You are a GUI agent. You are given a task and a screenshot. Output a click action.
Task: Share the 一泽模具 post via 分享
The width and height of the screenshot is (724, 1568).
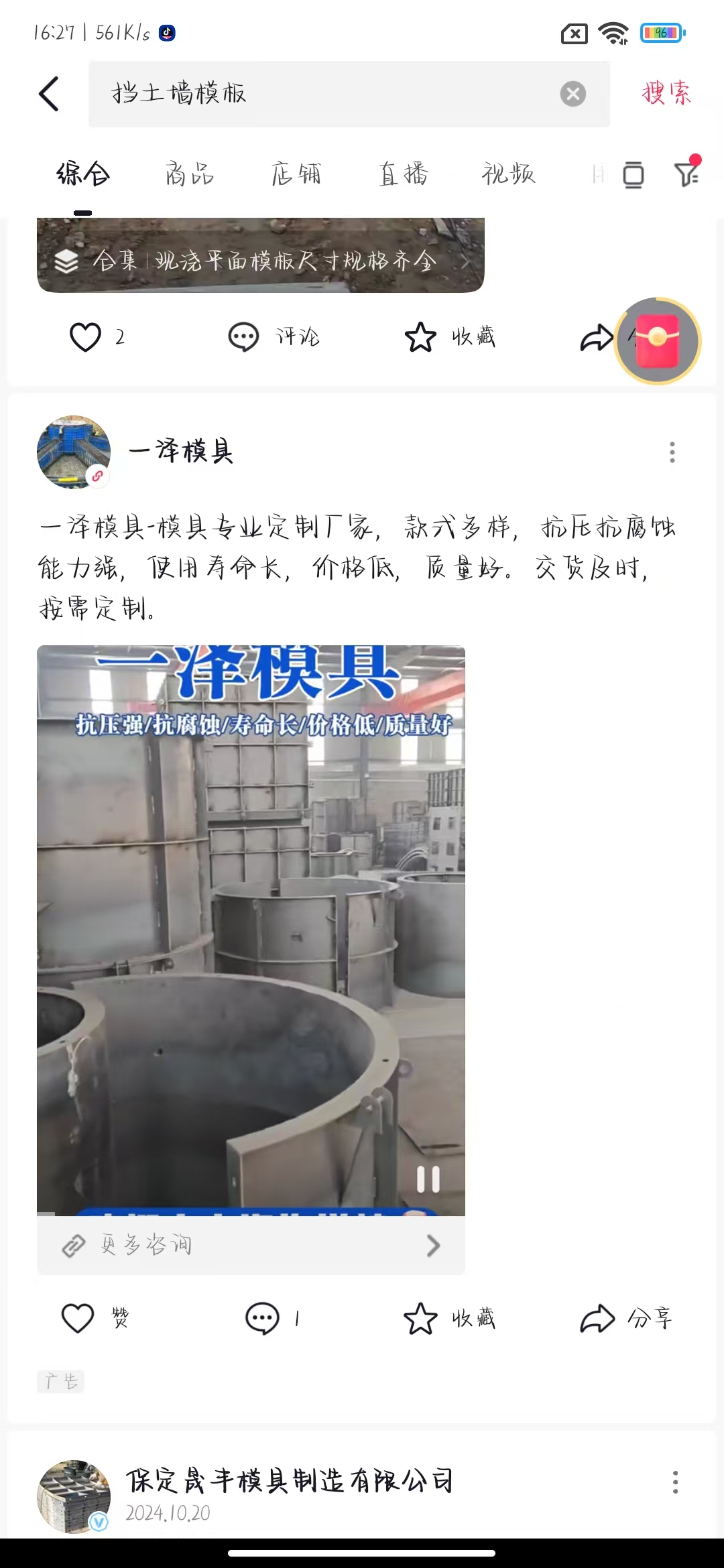(597, 1318)
